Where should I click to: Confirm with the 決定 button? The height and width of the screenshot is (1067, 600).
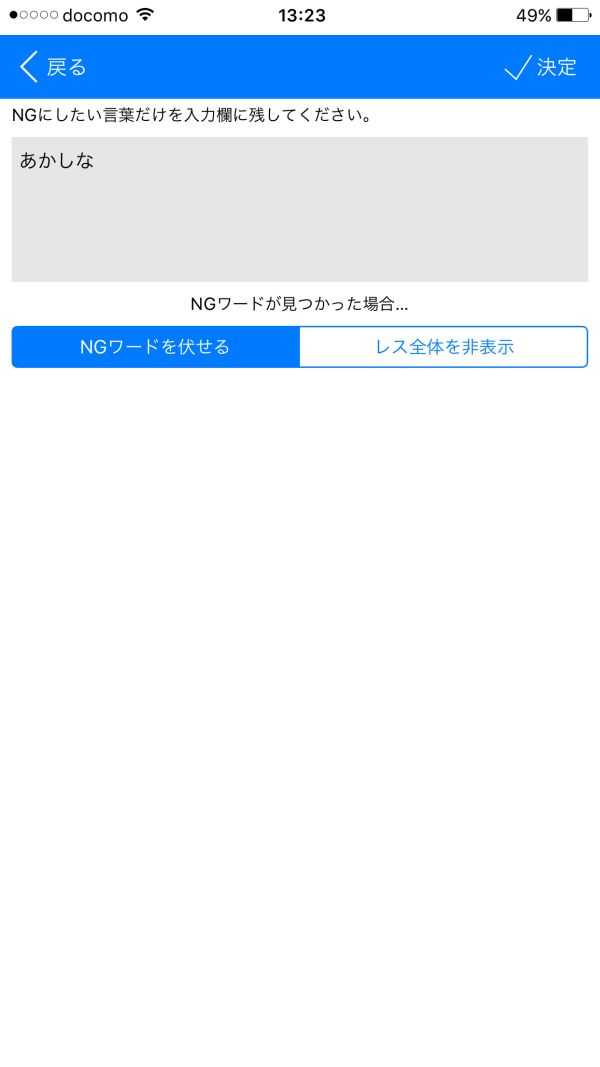pos(541,67)
